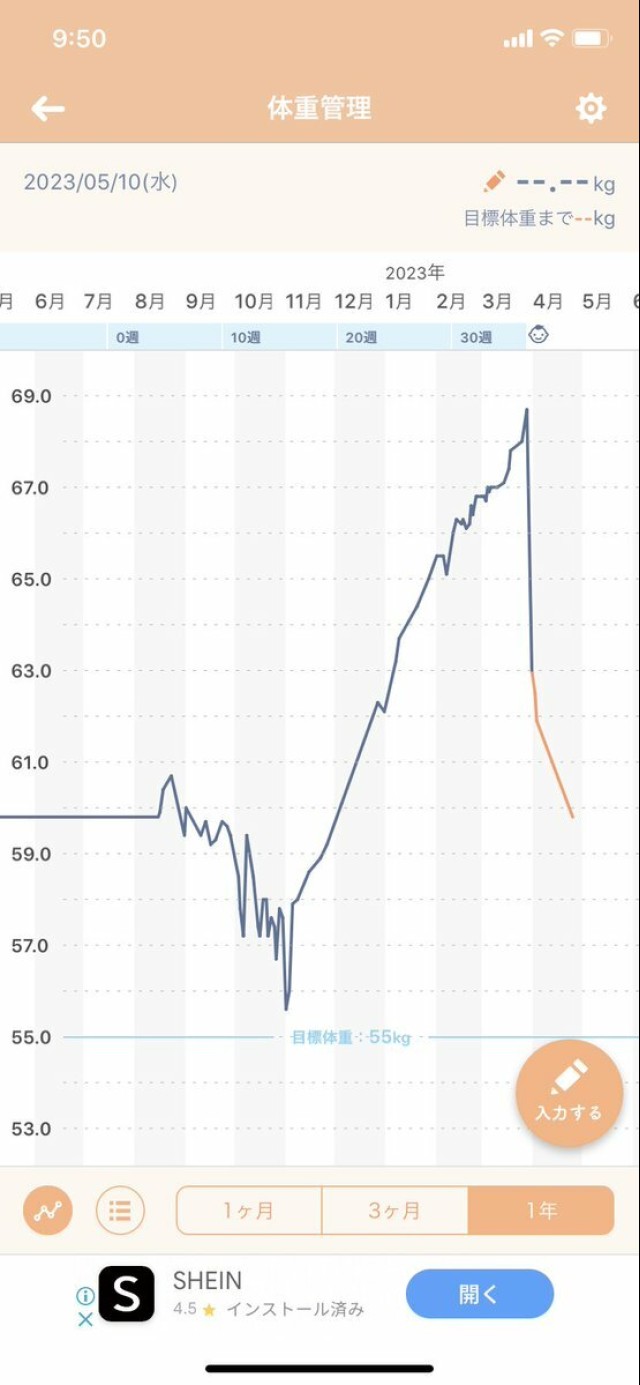Switch to the list view

[120, 1211]
